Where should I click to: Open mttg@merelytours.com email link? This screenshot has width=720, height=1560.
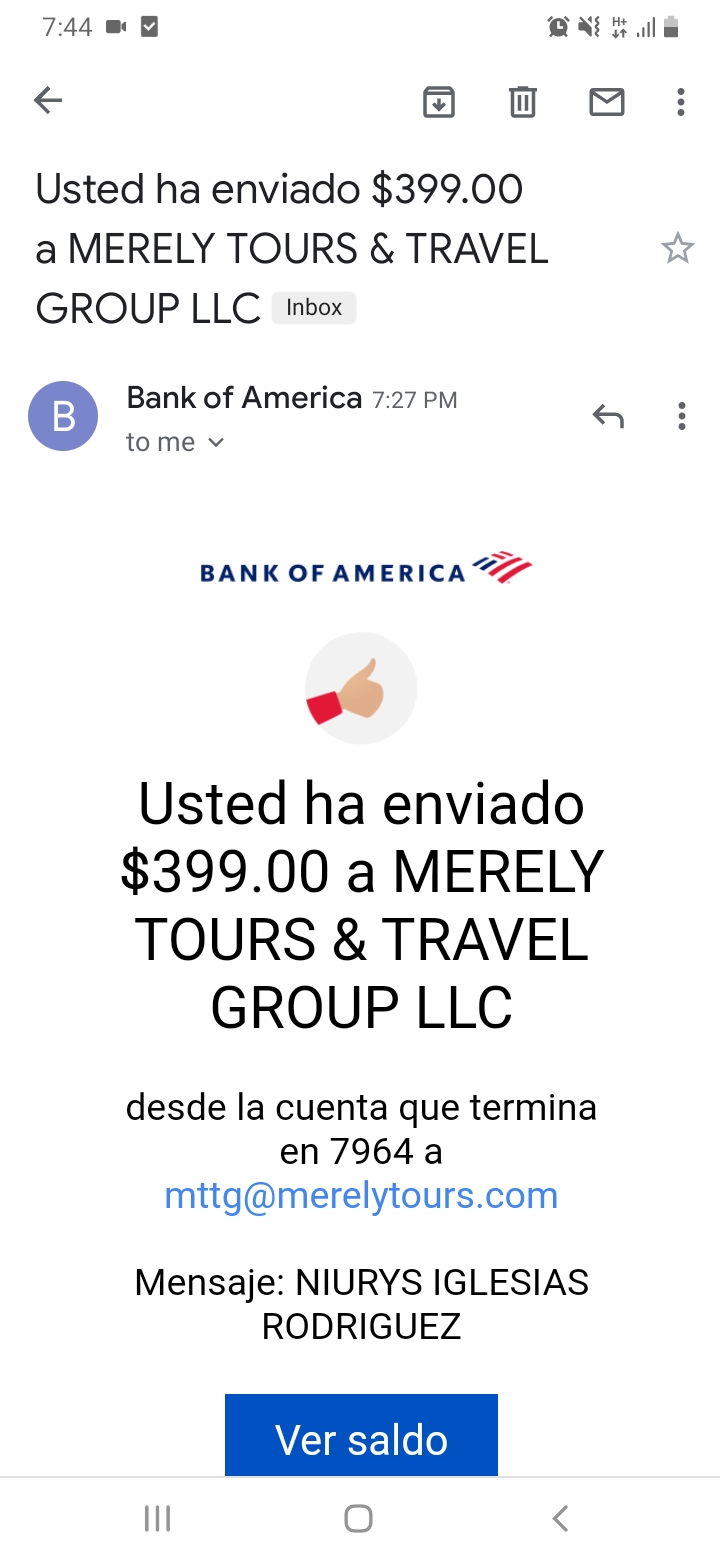click(x=361, y=1195)
